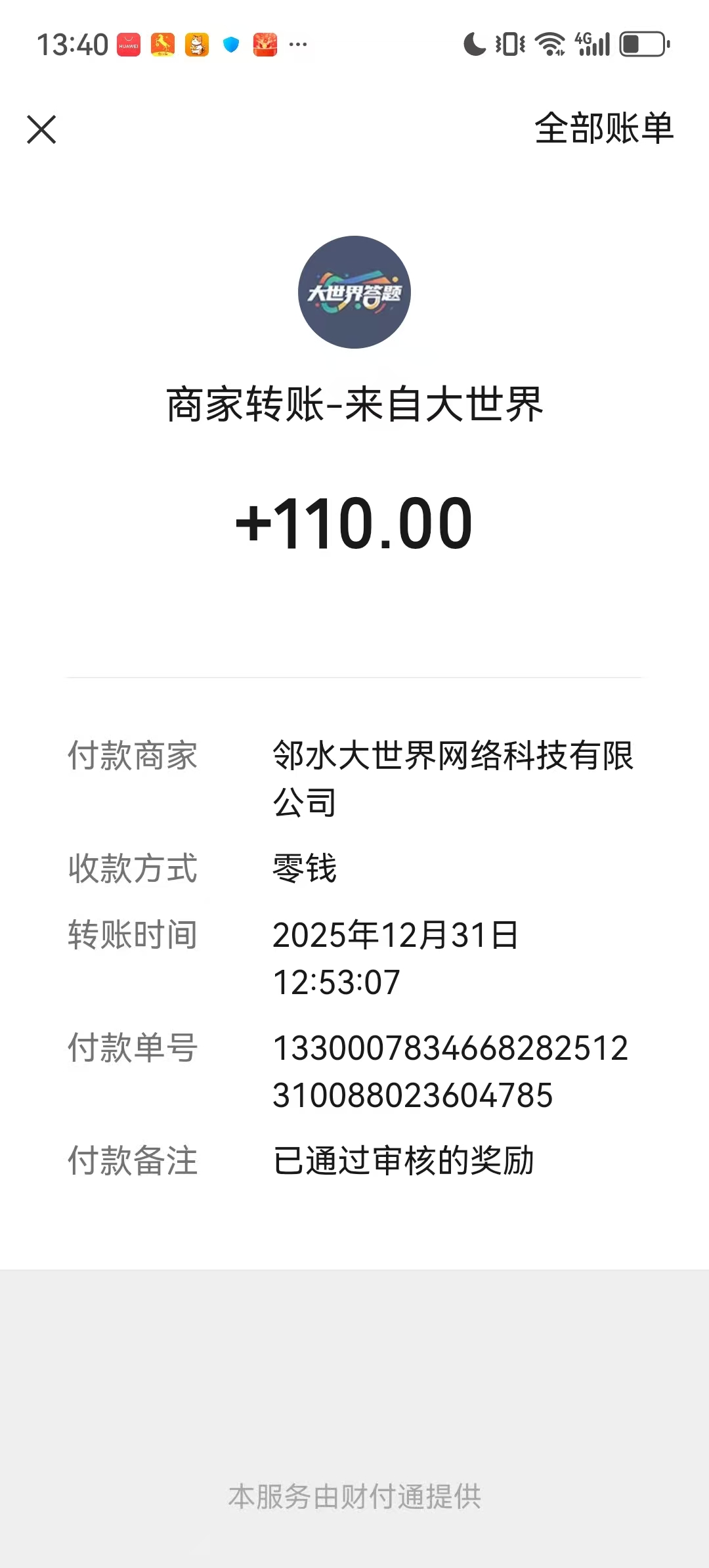The height and width of the screenshot is (1568, 709).
Task: Select the 邻水大世界网络科技有限公司 merchant name
Action: [x=453, y=781]
